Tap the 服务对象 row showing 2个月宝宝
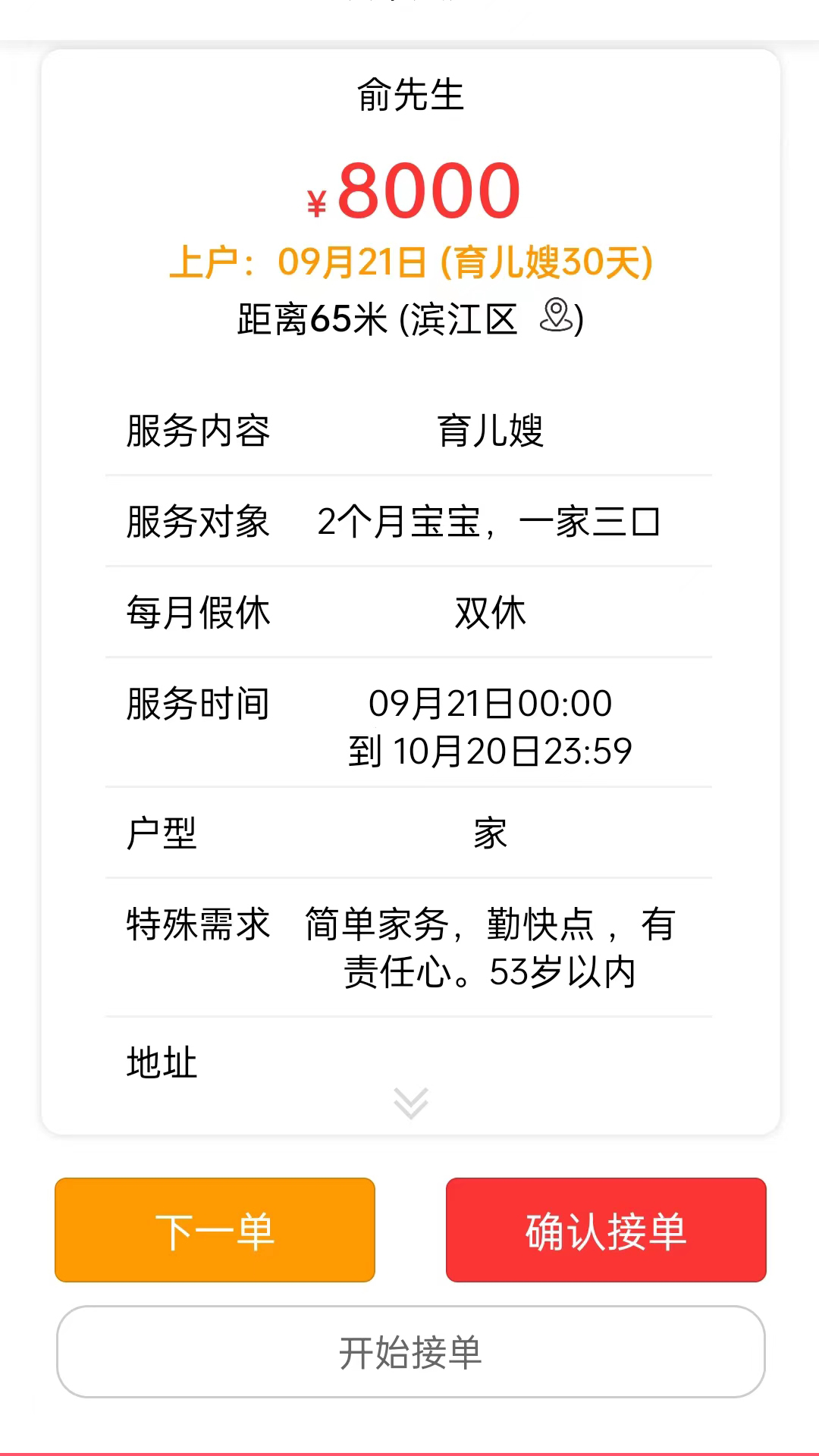Screen dimensions: 819x1456 click(409, 523)
